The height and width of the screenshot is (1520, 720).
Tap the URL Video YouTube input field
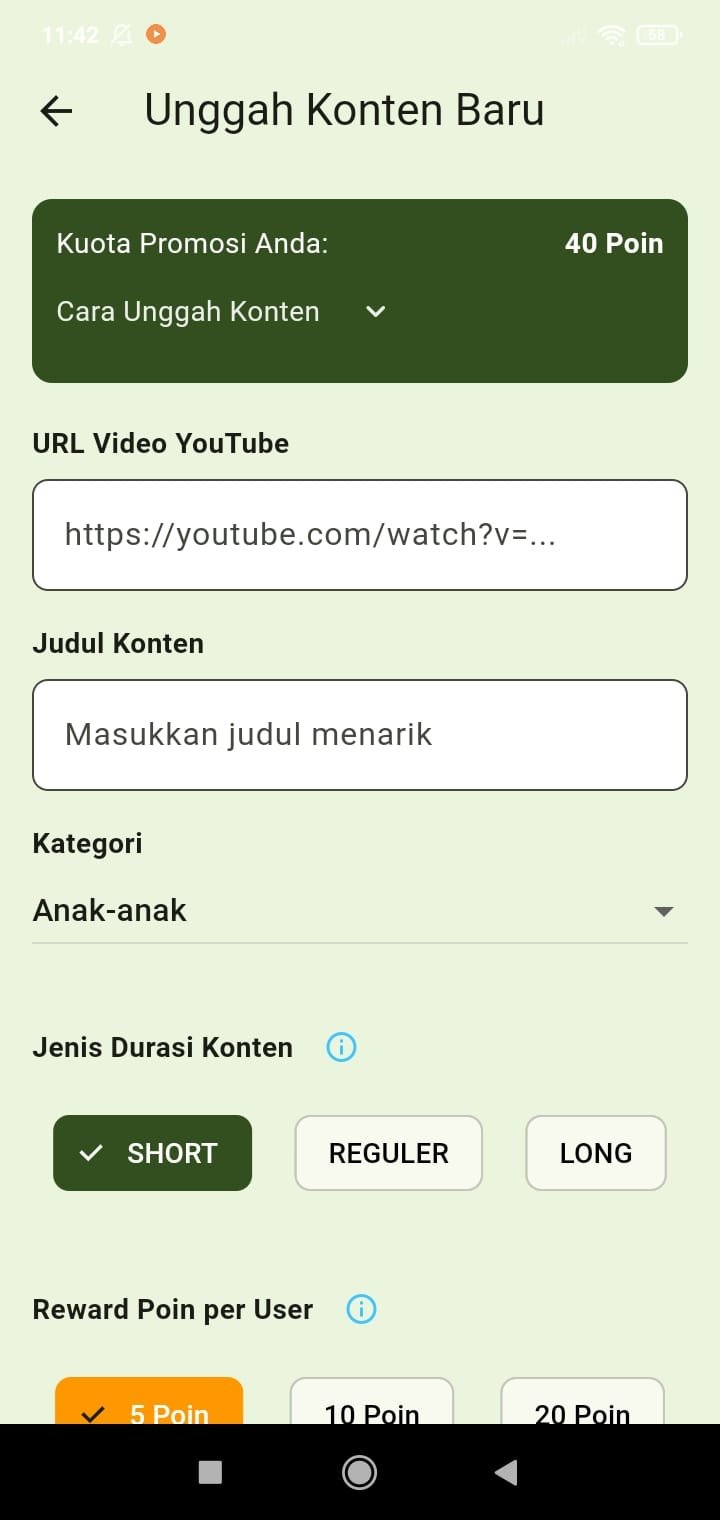(x=360, y=534)
